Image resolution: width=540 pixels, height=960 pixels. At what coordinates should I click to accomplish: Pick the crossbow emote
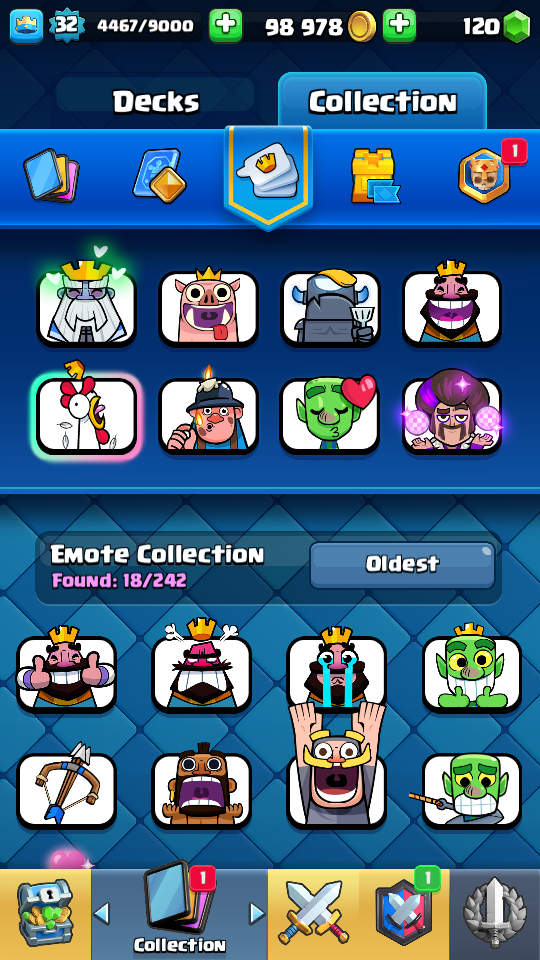click(x=66, y=787)
